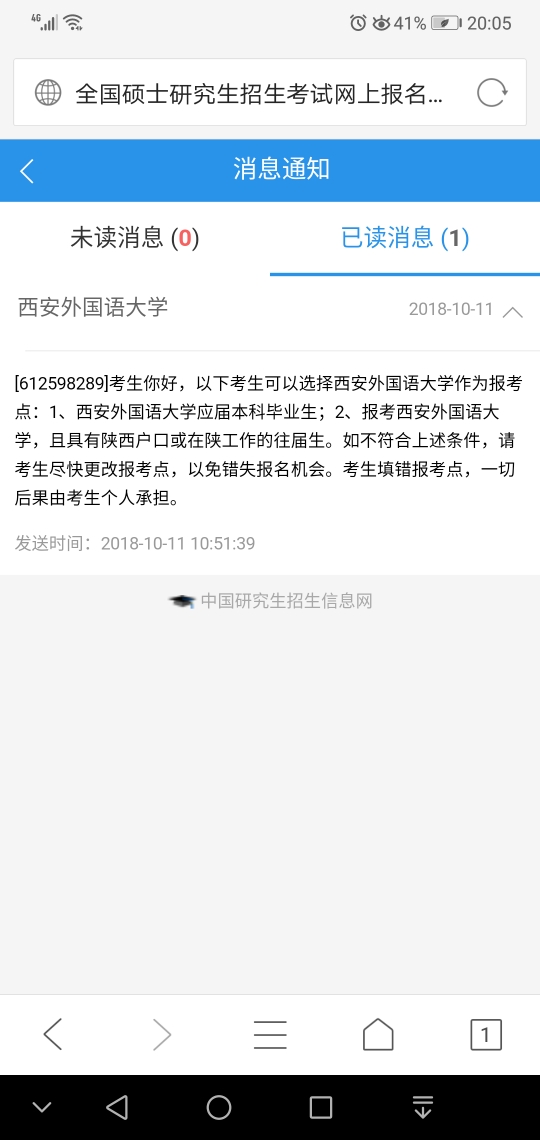Go back from 消息通知 page

coord(27,171)
